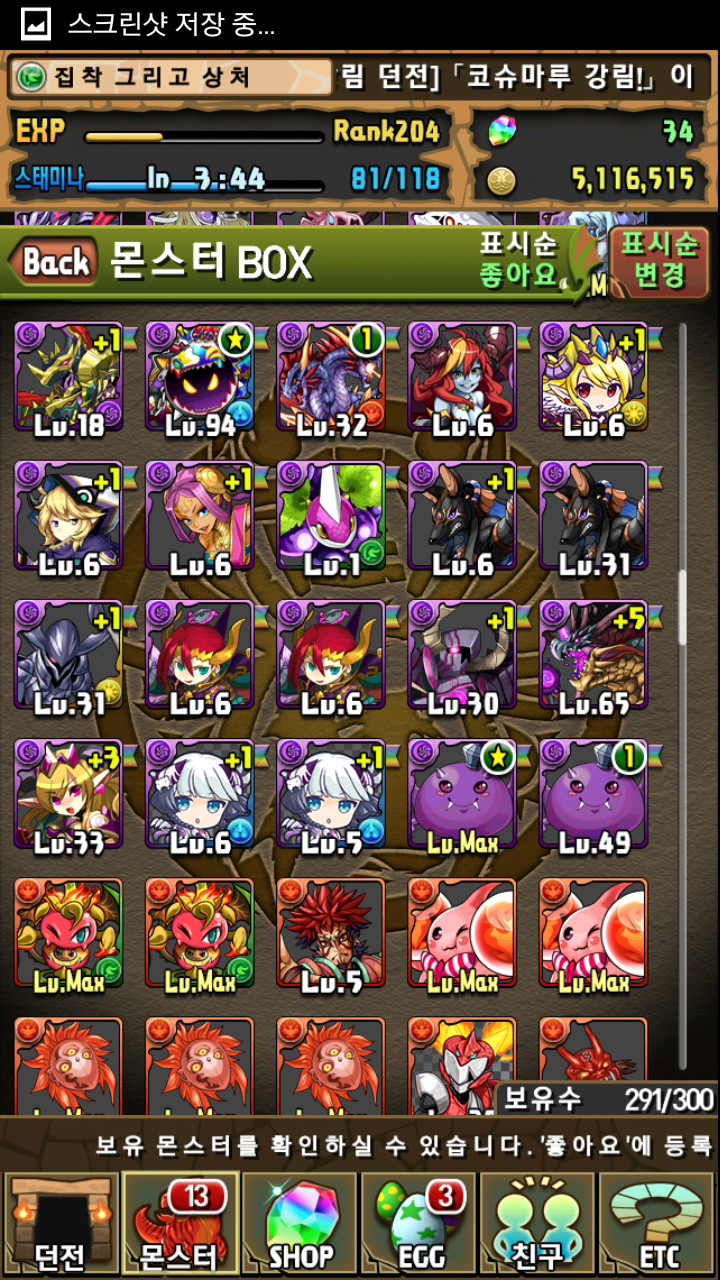Open the 표시순 변경 sort option

point(658,259)
